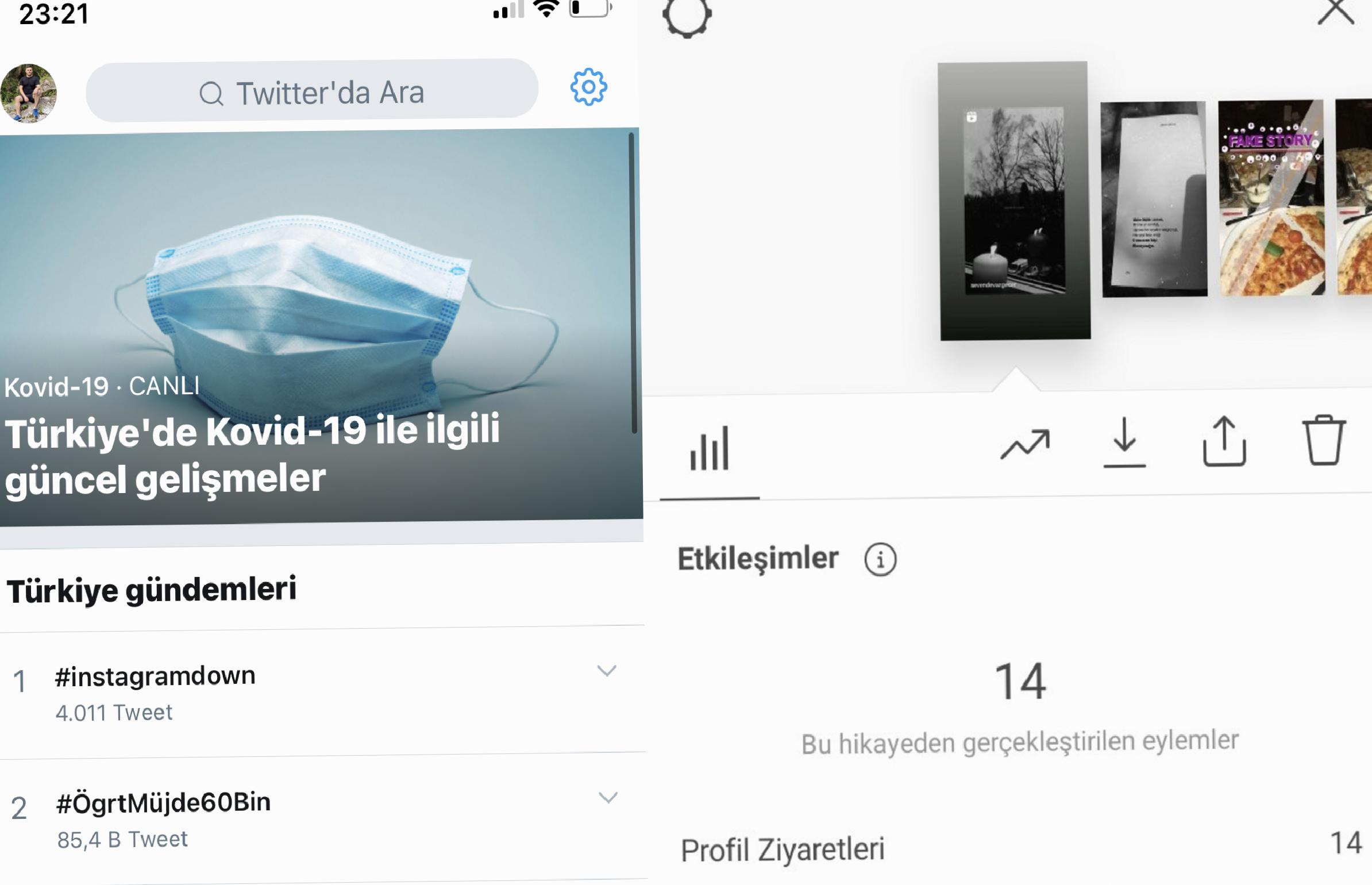
Task: Open the Twitter profile avatar menu
Action: 29,93
